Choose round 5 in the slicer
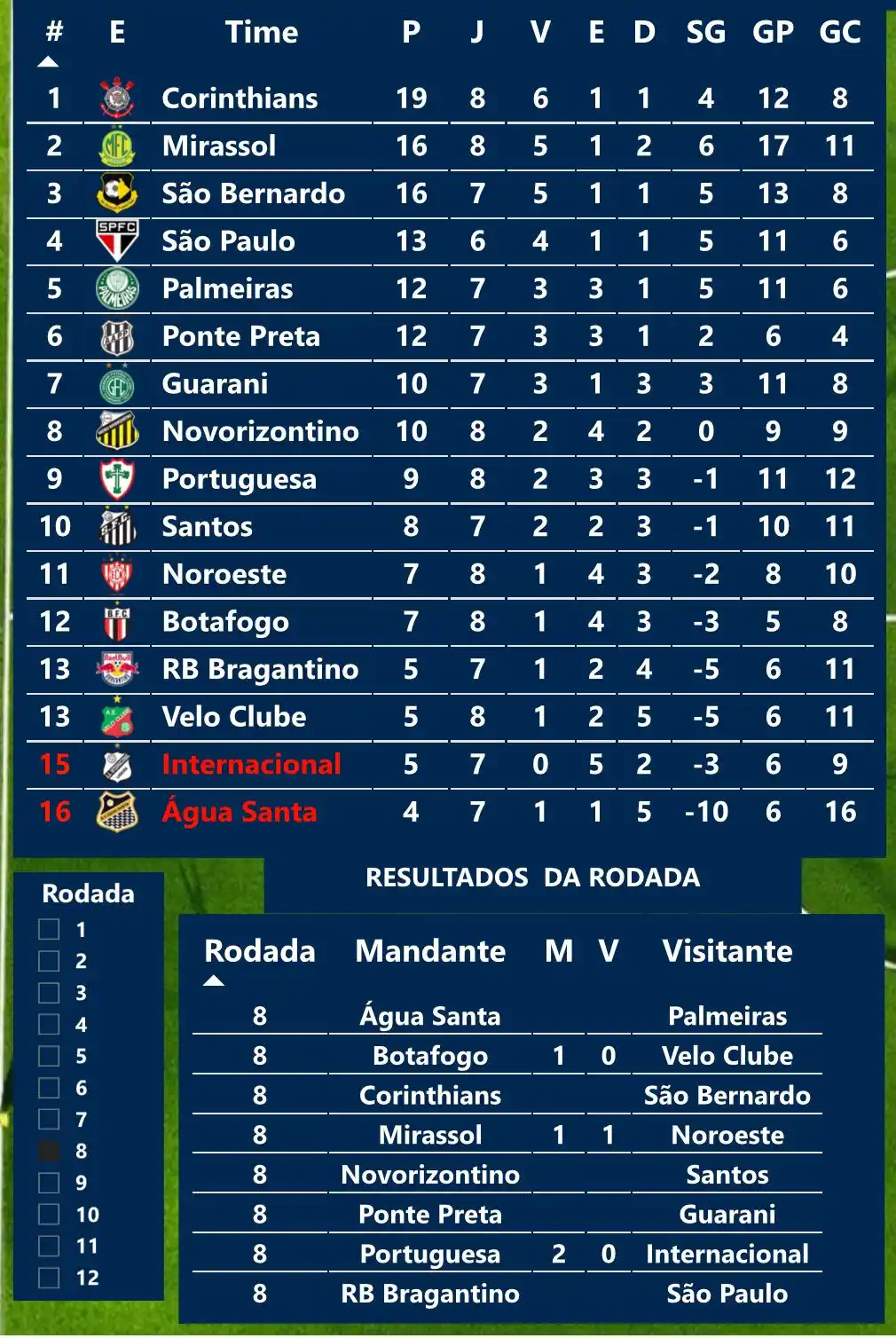 pos(49,1056)
